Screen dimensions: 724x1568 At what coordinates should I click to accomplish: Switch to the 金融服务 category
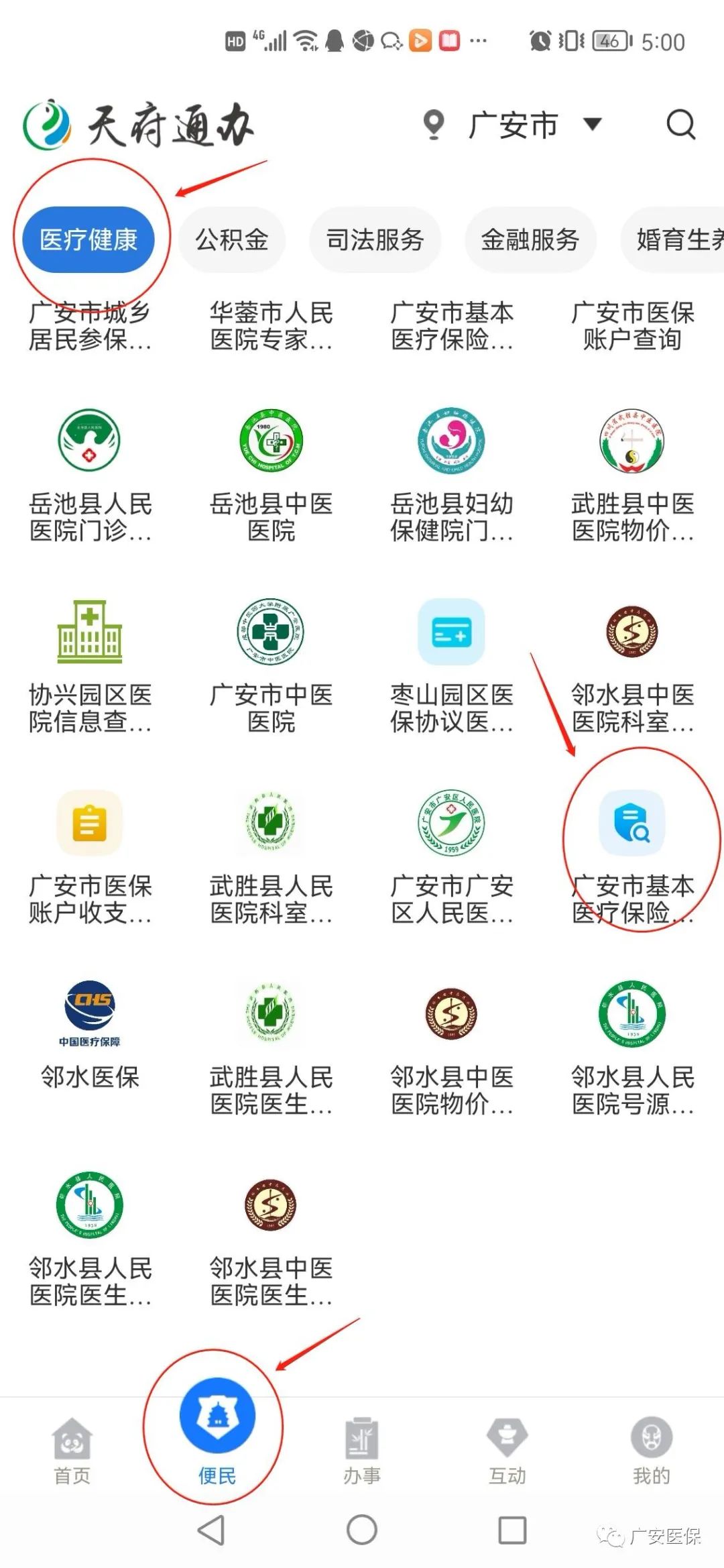click(x=530, y=239)
